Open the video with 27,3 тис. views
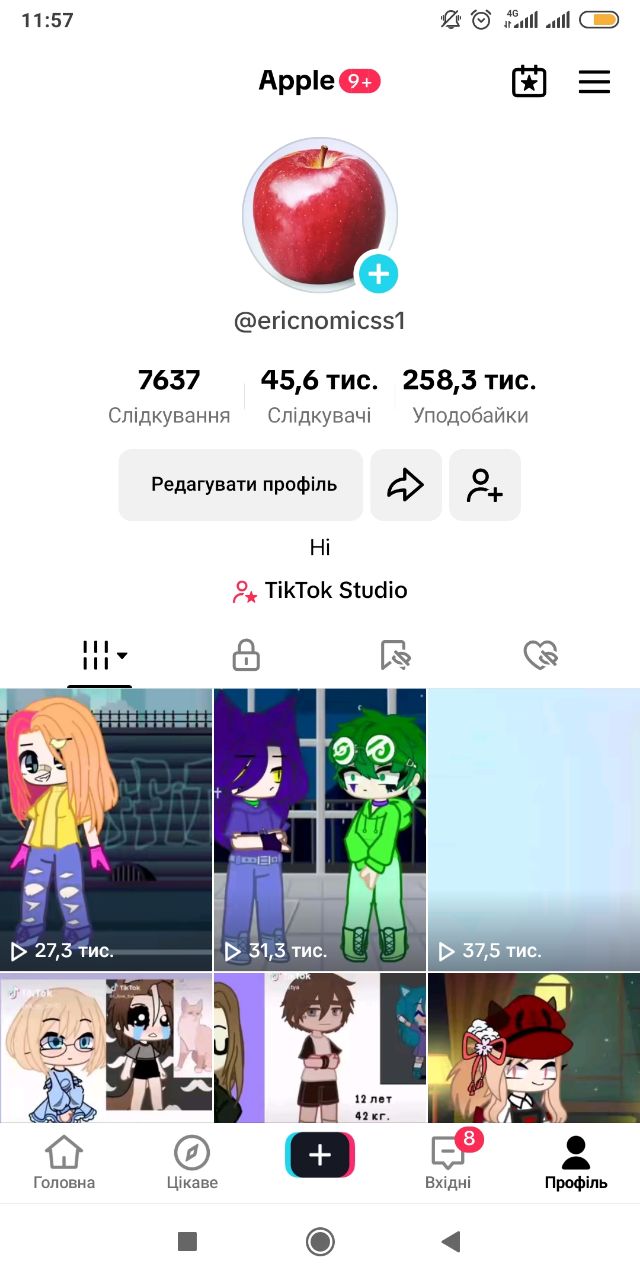The height and width of the screenshot is (1280, 640). pyautogui.click(x=106, y=830)
